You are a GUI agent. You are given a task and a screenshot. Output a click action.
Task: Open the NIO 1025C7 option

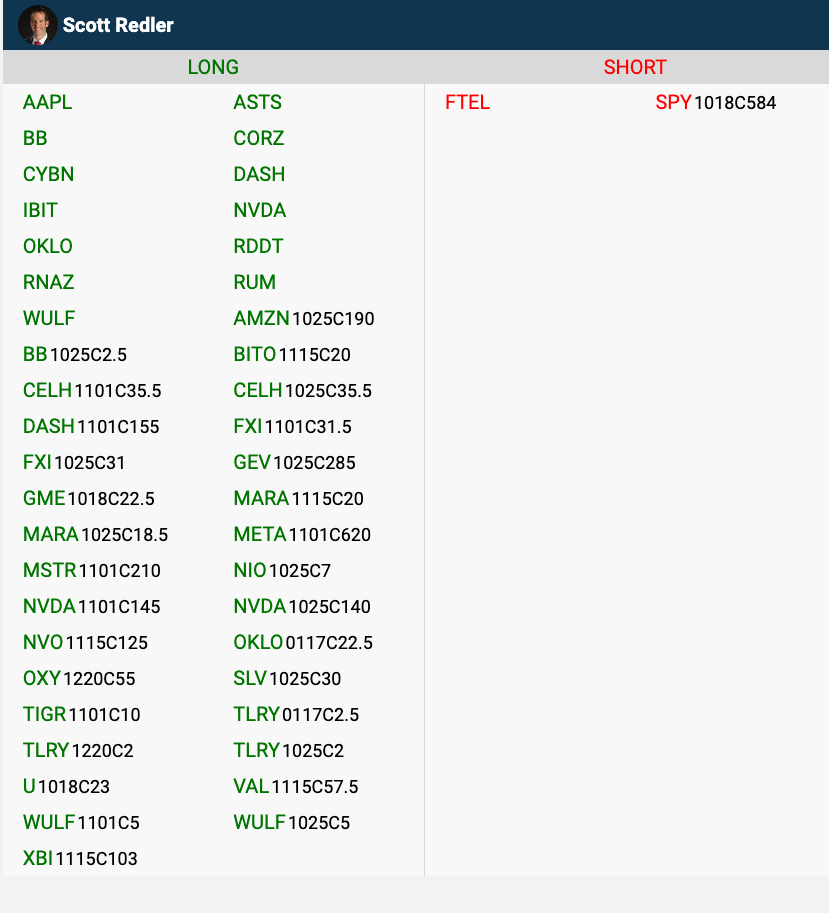pos(281,571)
